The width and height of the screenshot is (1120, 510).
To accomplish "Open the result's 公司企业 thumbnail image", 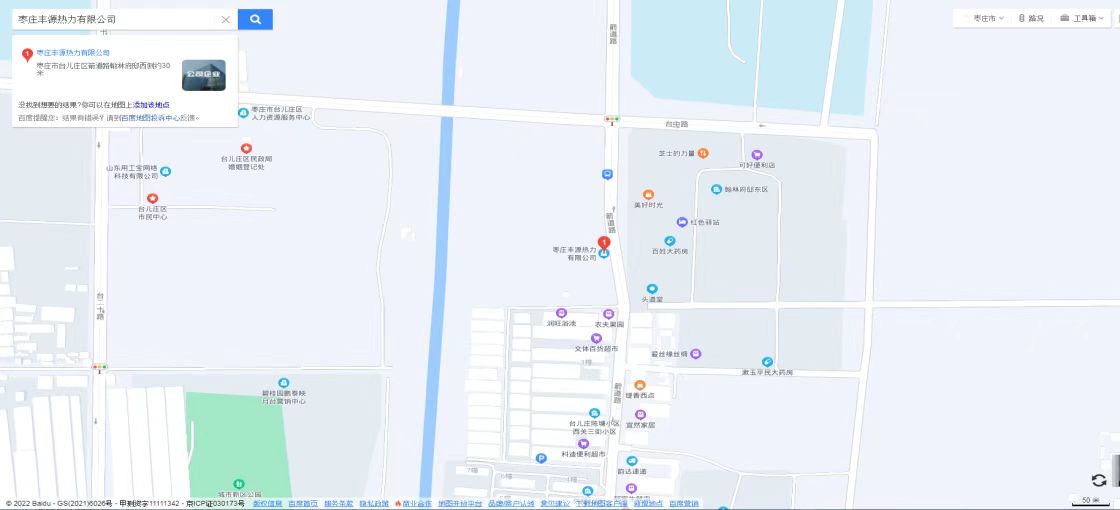I will point(203,75).
